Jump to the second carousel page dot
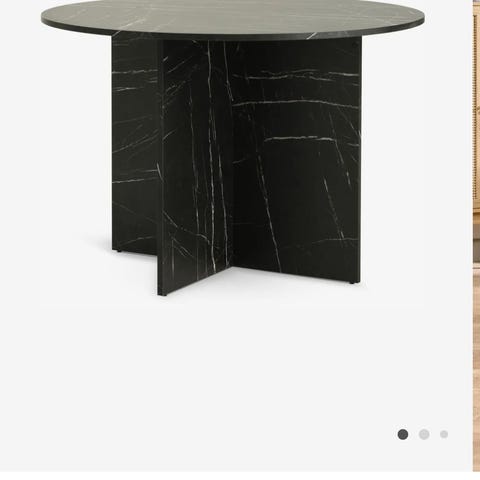 pyautogui.click(x=424, y=434)
